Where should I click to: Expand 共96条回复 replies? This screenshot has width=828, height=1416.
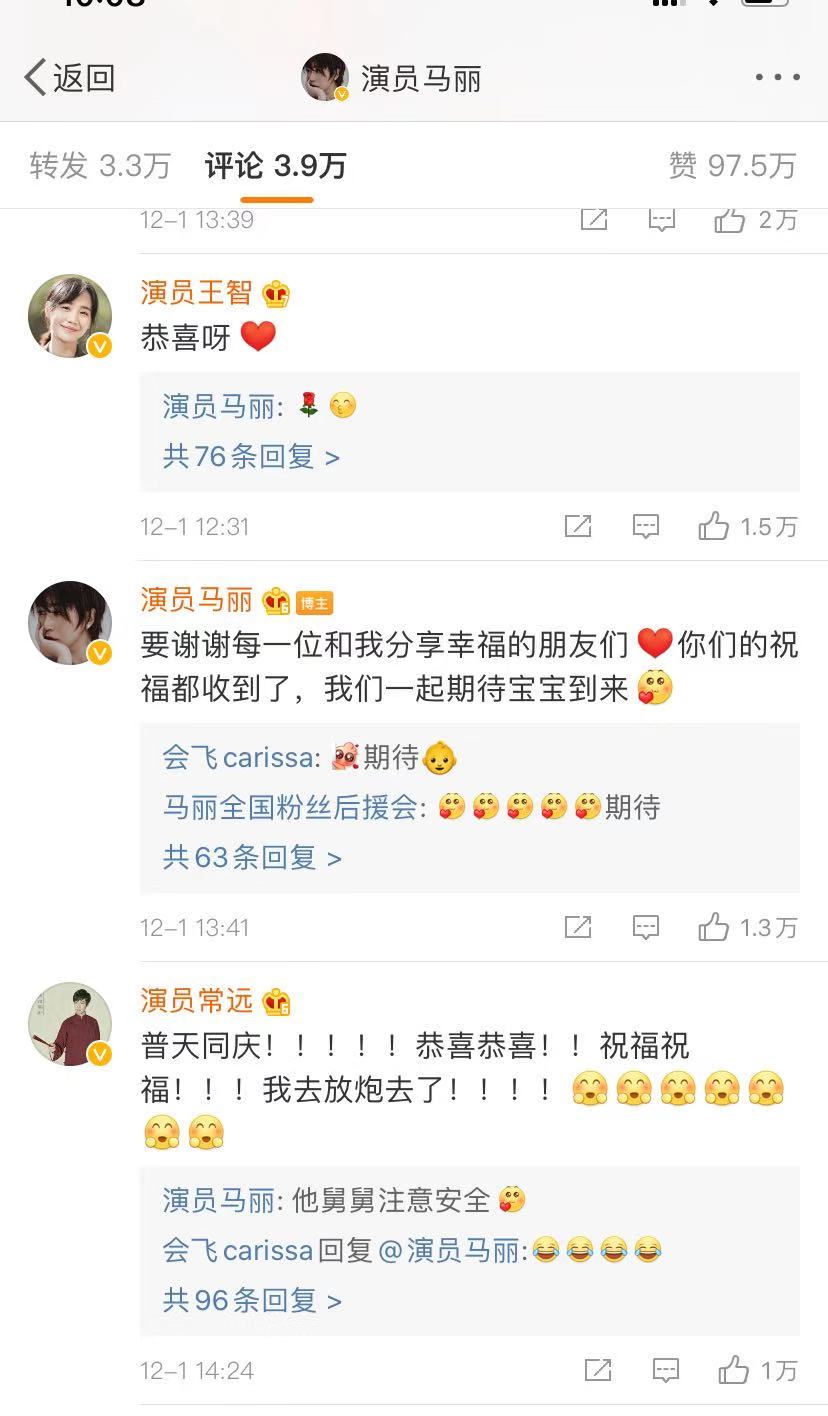coord(252,1300)
